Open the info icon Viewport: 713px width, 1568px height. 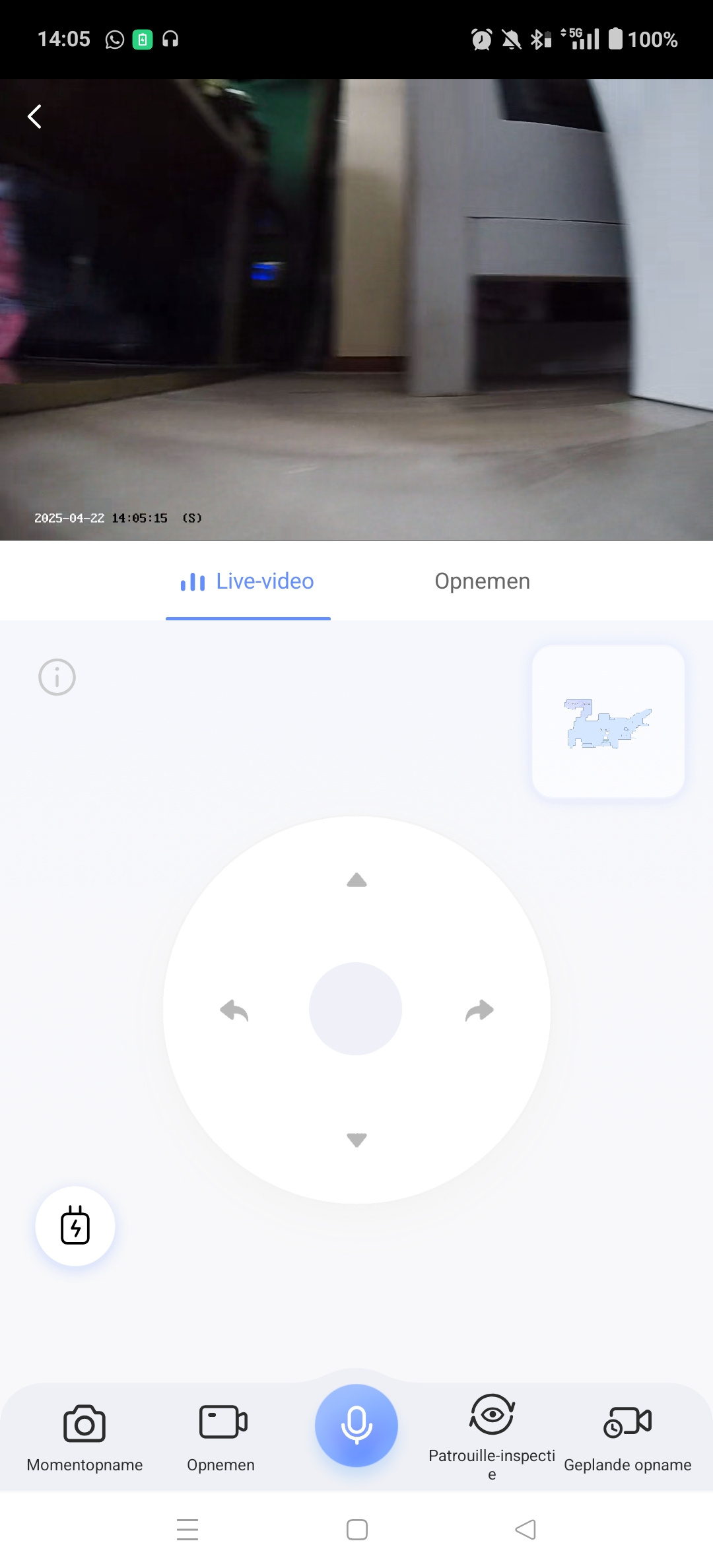click(57, 677)
